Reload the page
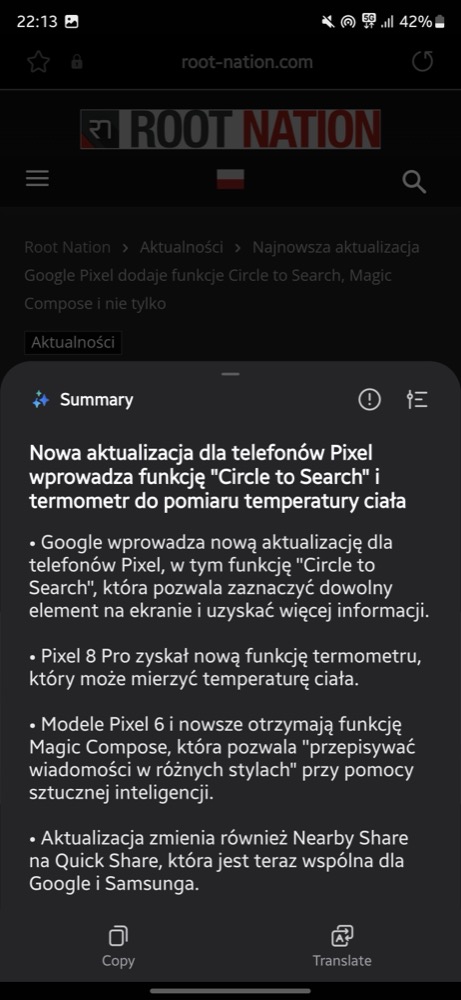Image resolution: width=461 pixels, height=1000 pixels. (422, 62)
